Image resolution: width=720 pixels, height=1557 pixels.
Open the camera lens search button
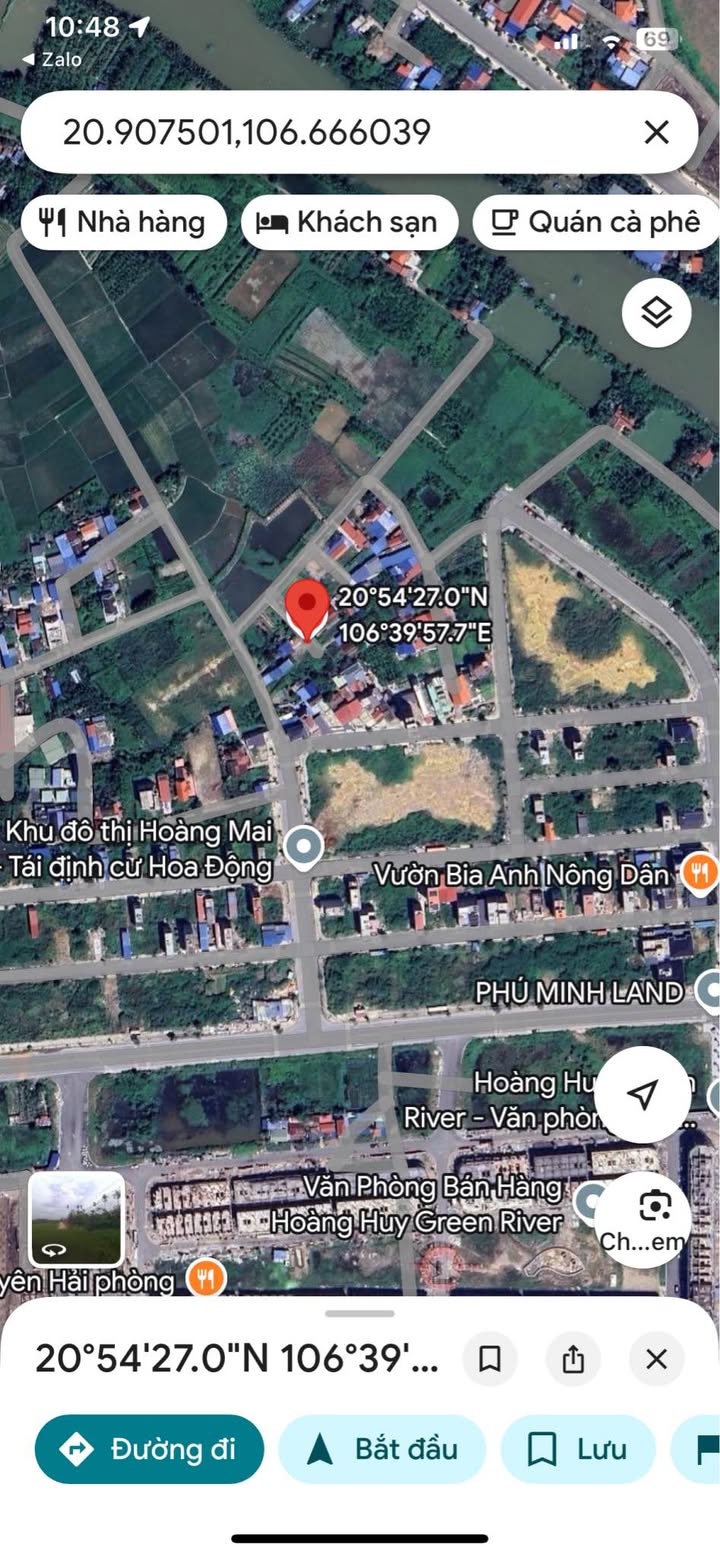tap(655, 1218)
